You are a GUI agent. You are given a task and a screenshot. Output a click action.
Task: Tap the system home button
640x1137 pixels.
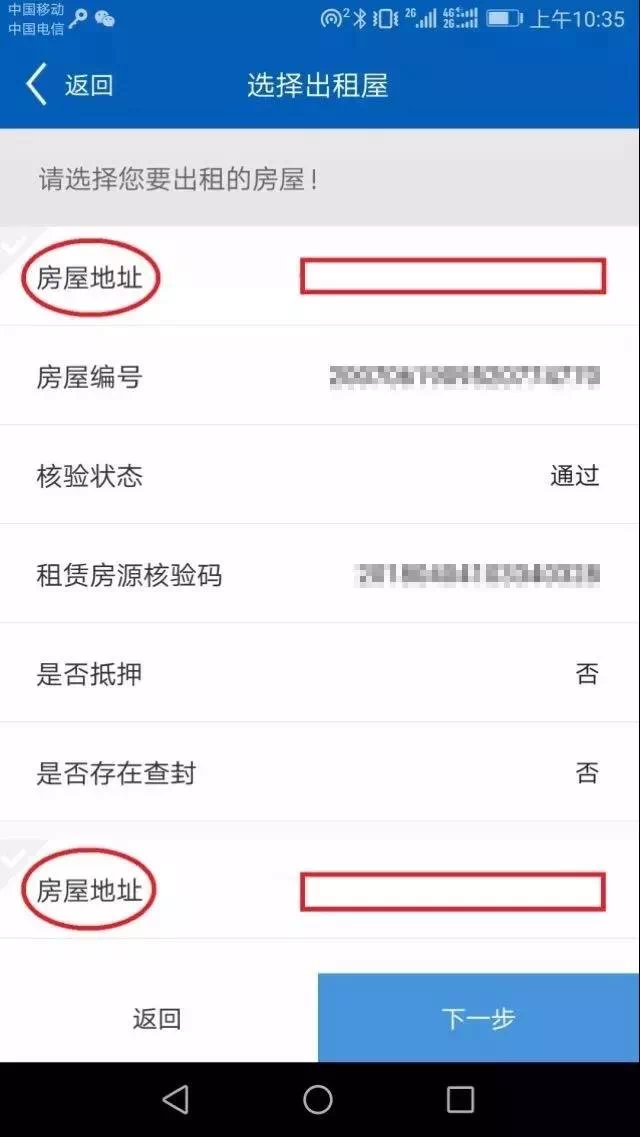tap(318, 1100)
